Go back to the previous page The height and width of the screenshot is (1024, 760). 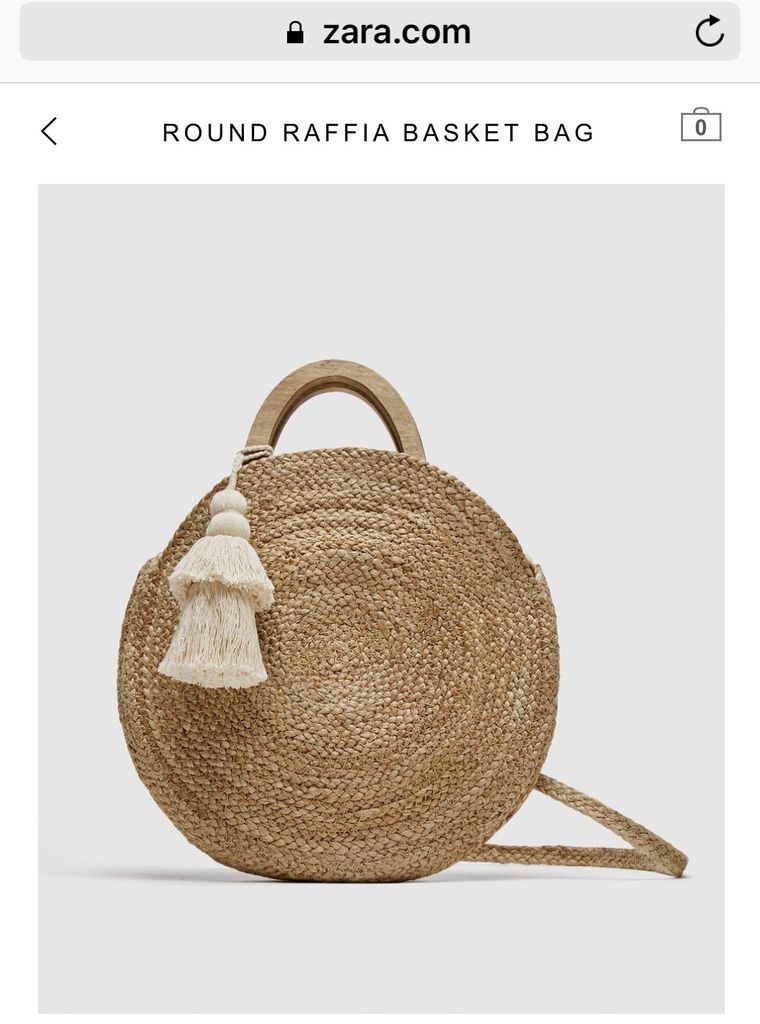coord(49,131)
